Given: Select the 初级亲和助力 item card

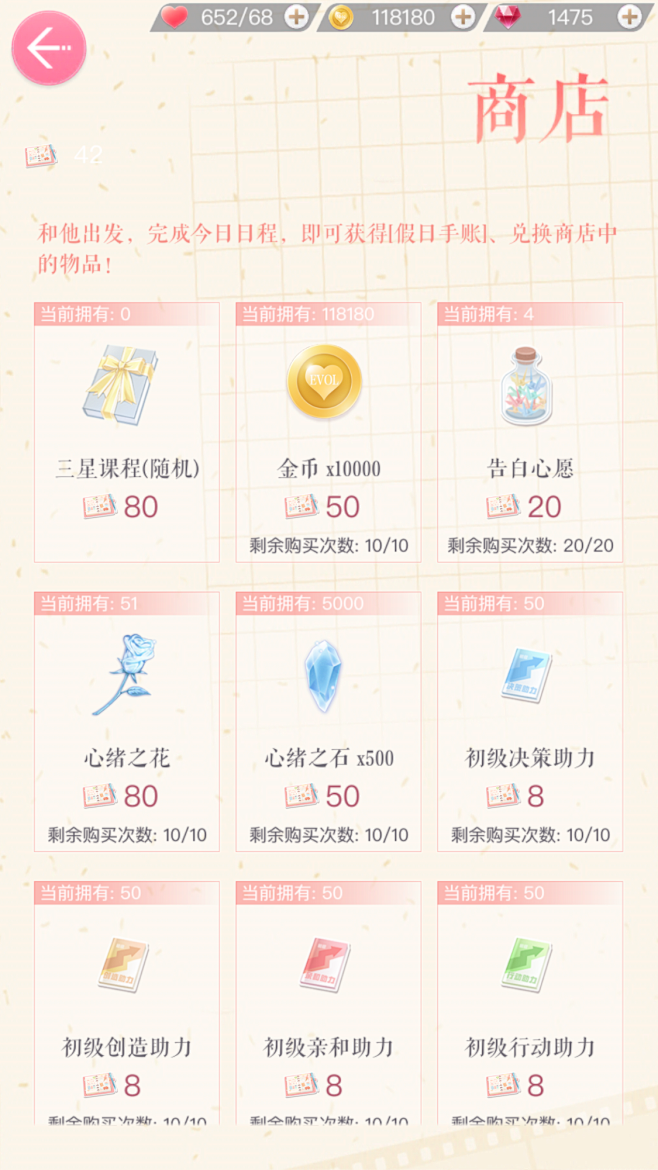Looking at the screenshot, I should click(x=328, y=1003).
